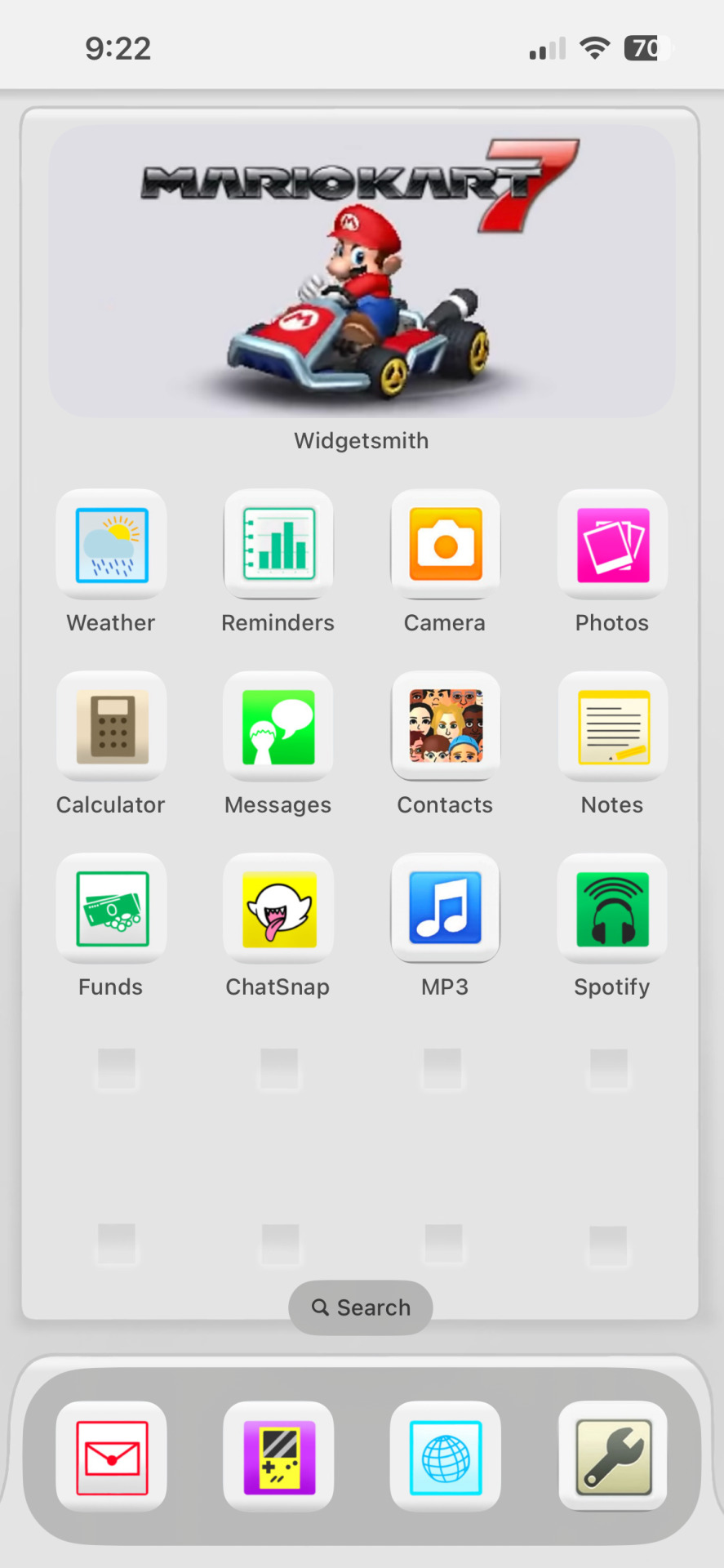Open the Photos app
Screen dimensions: 724x1568
[612, 545]
